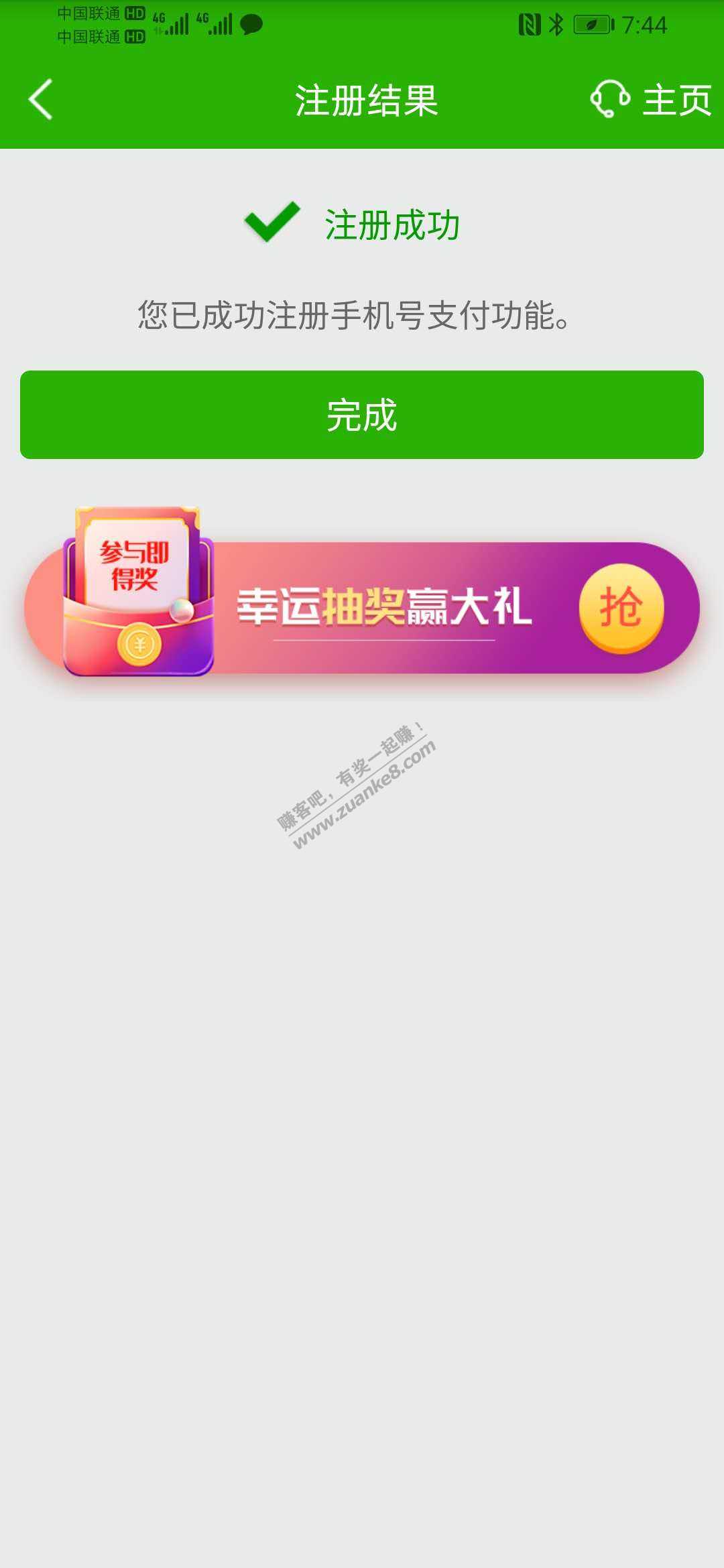Screen dimensions: 724x1568
Task: Open the 幸运抽奖赢大礼 lottery banner
Action: point(383,607)
